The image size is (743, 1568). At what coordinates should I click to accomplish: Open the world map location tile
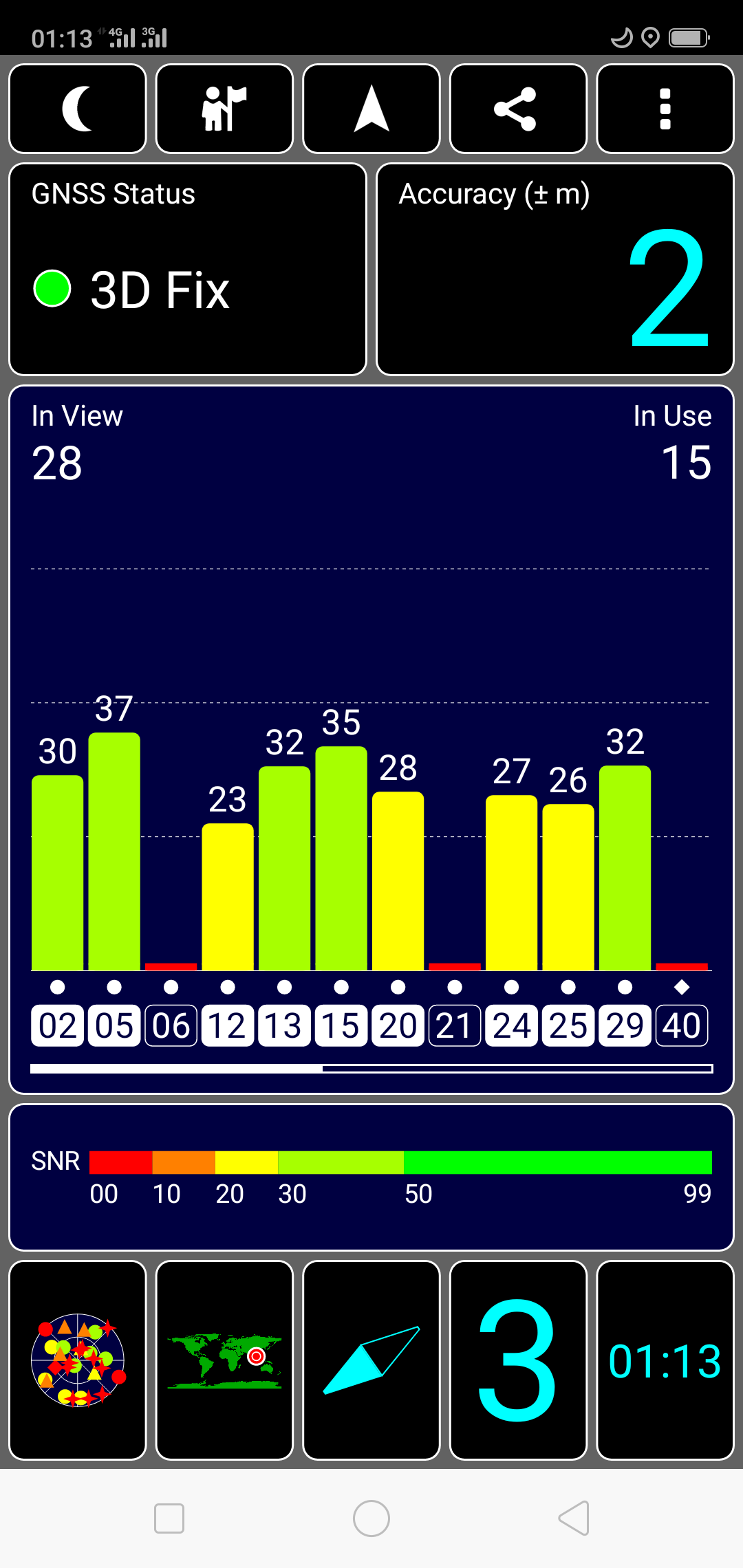click(x=224, y=1360)
